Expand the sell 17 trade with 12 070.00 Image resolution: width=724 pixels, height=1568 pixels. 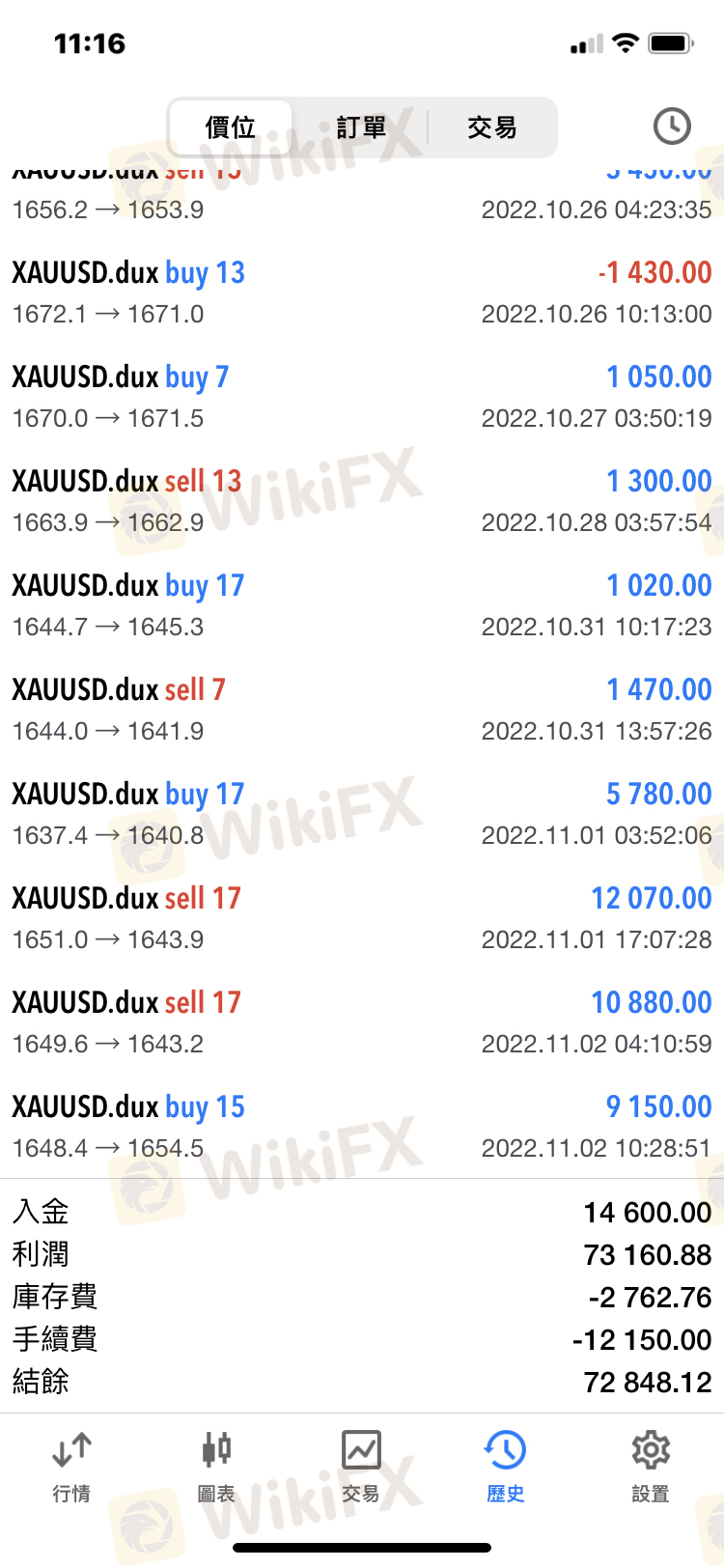click(x=362, y=918)
